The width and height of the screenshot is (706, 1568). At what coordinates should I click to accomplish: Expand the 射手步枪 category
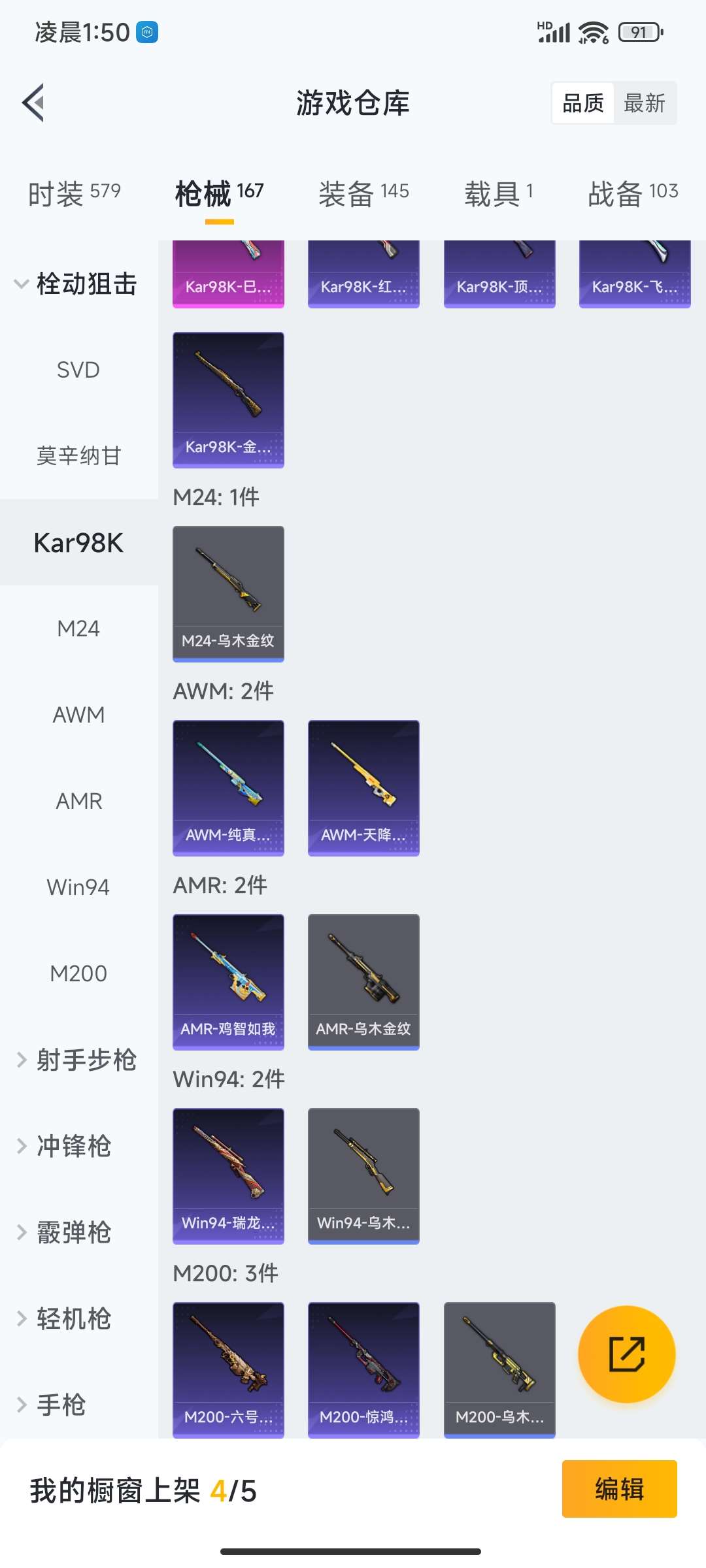76,1060
